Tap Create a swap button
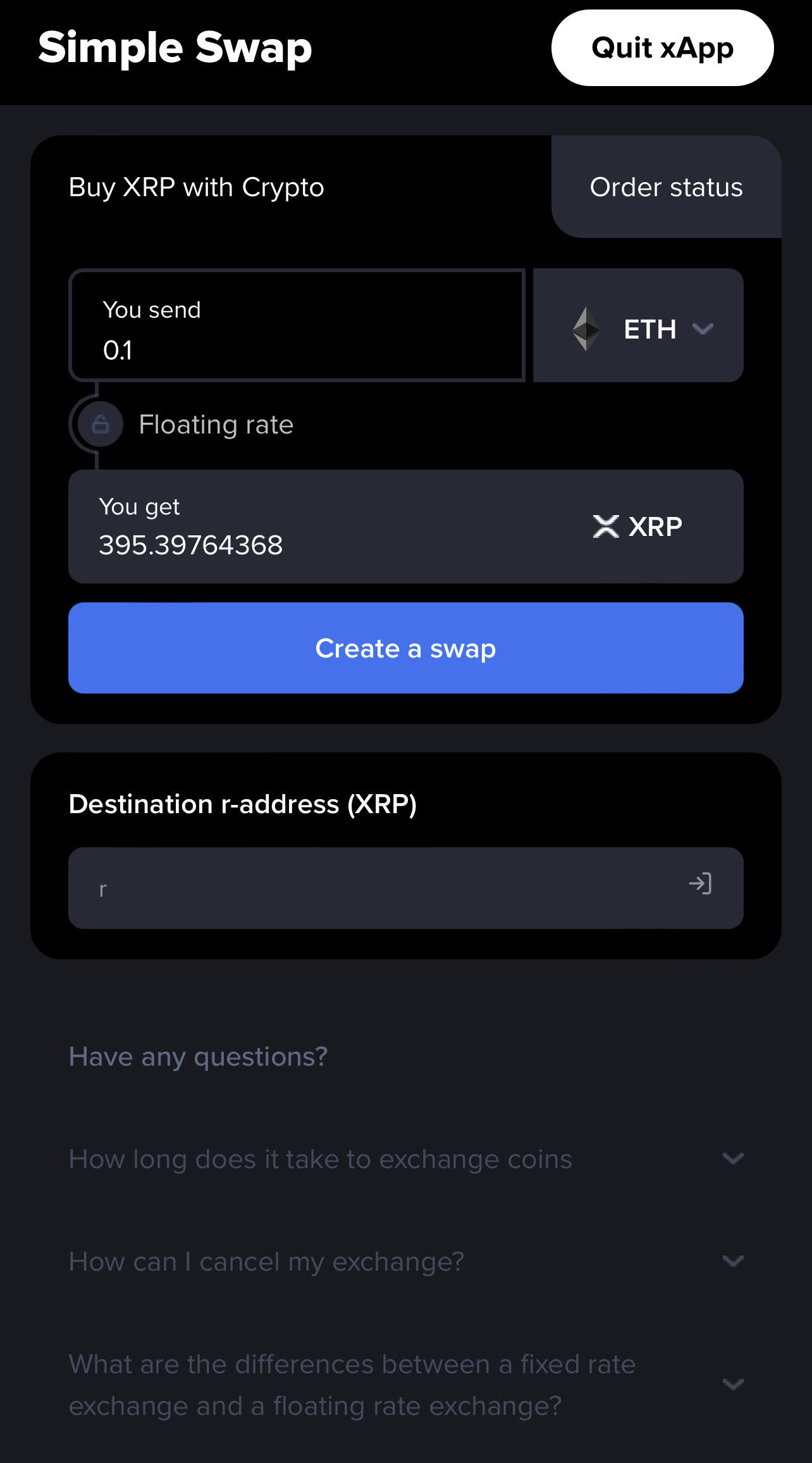 [405, 648]
